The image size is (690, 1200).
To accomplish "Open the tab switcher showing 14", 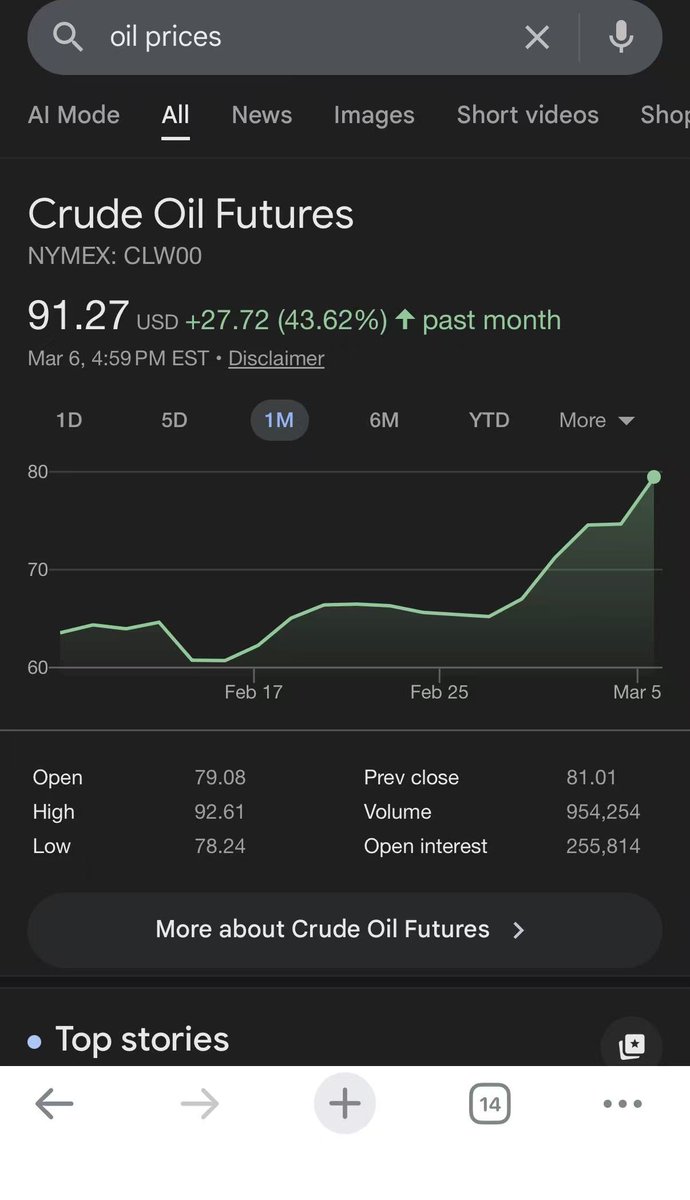I will [489, 1104].
